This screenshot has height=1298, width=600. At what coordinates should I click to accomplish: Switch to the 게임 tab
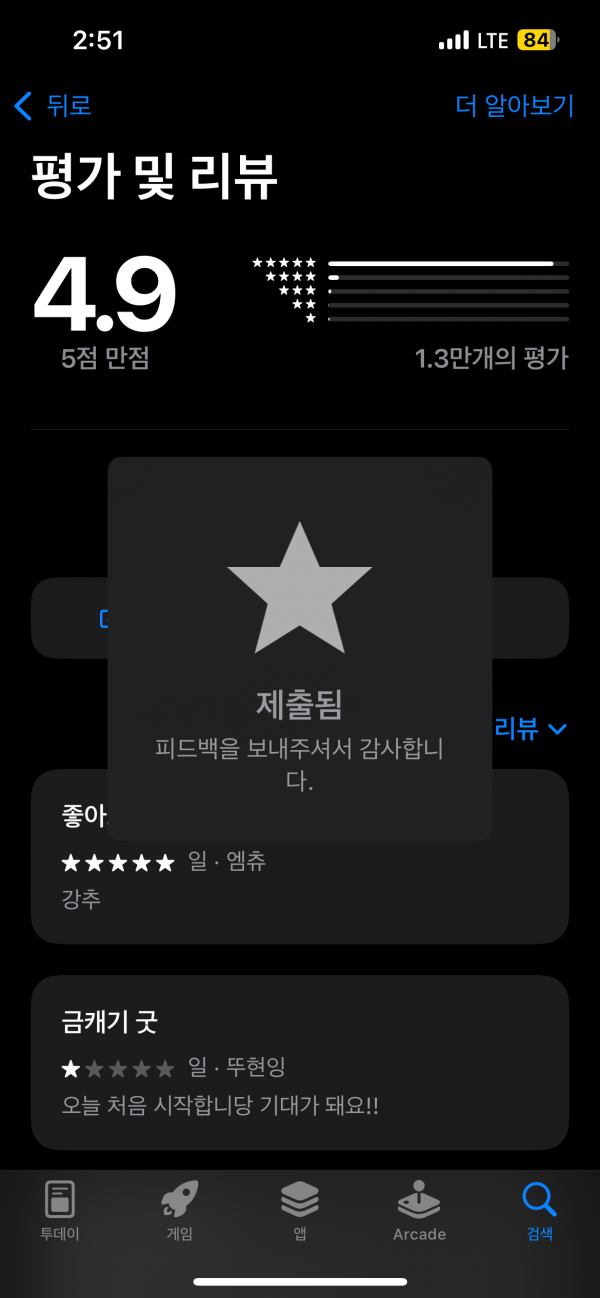tap(180, 1210)
